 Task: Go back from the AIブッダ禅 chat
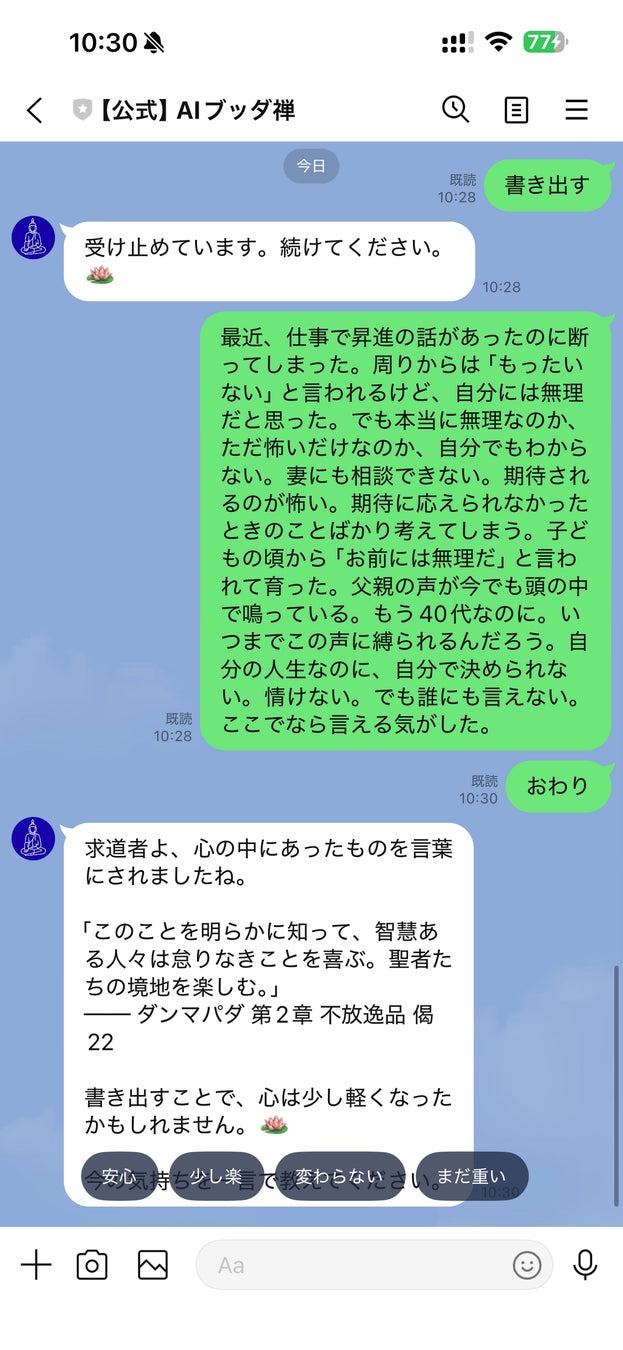click(x=35, y=110)
